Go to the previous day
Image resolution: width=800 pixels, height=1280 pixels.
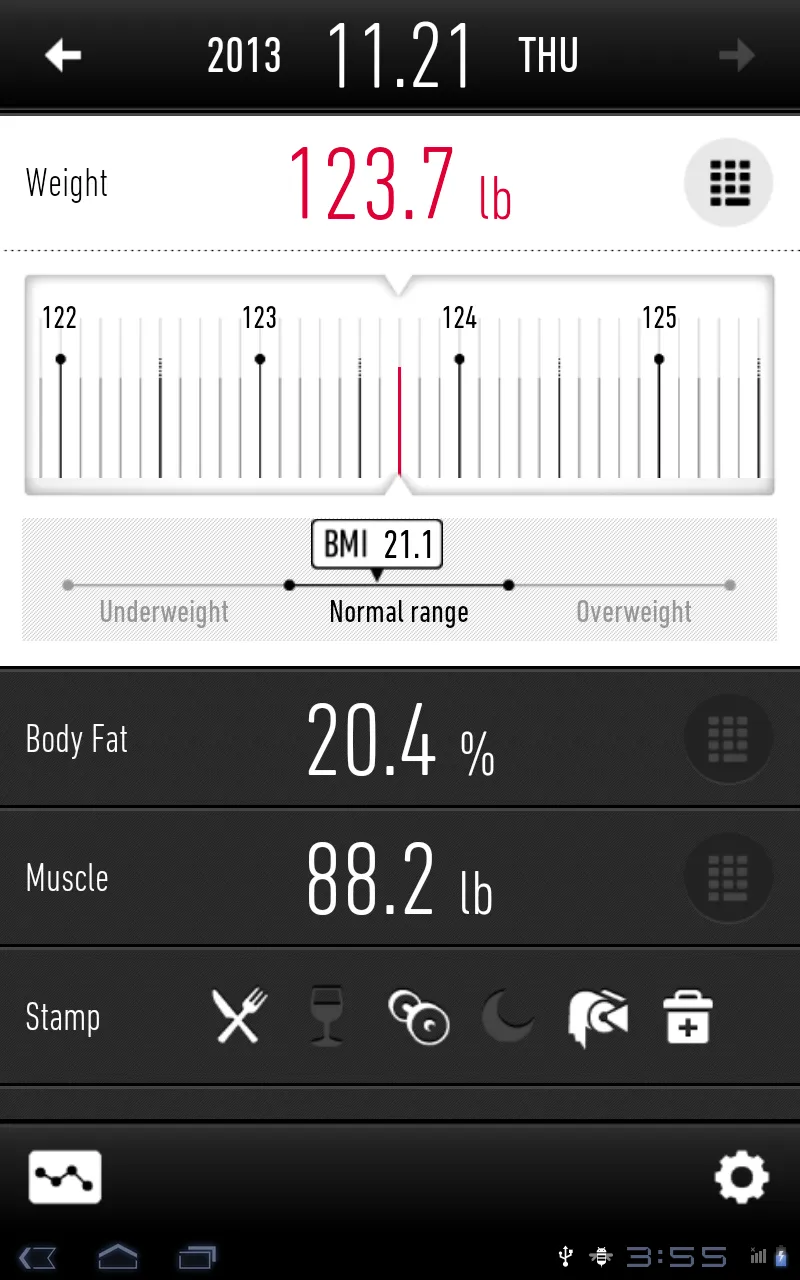click(63, 55)
